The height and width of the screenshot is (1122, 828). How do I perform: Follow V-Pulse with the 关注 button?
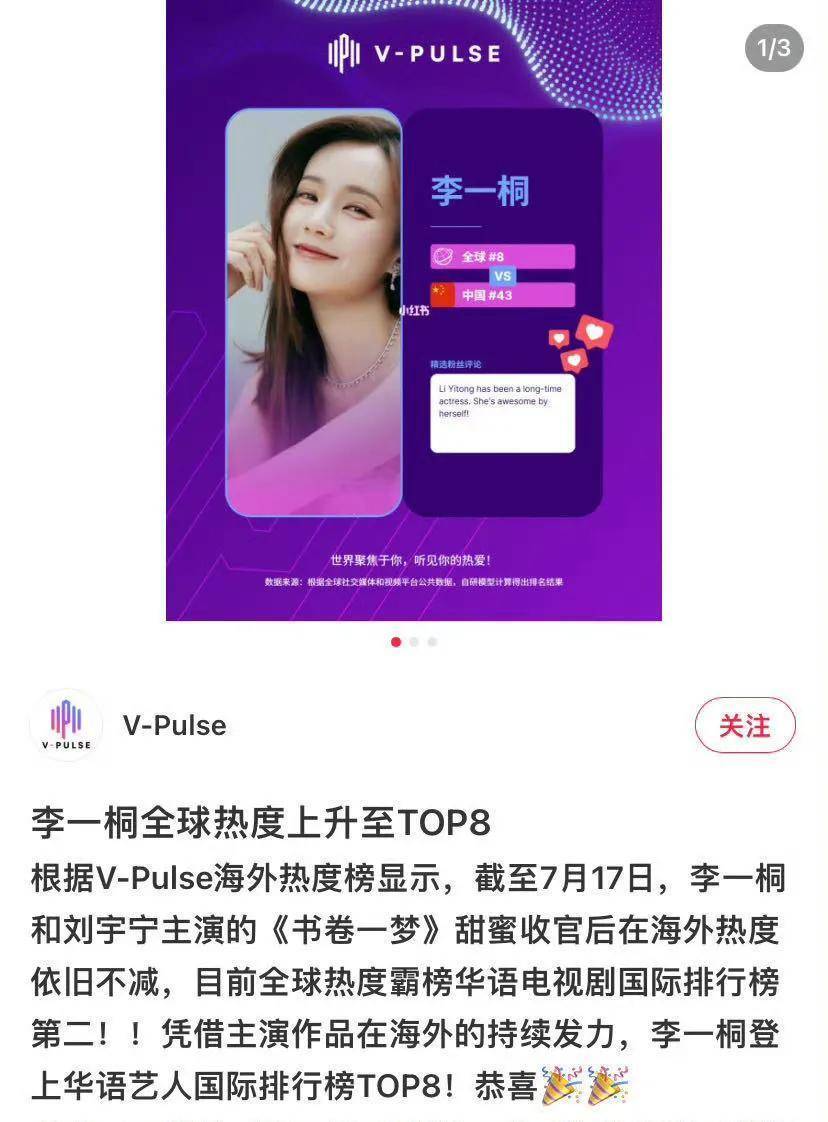tap(745, 725)
